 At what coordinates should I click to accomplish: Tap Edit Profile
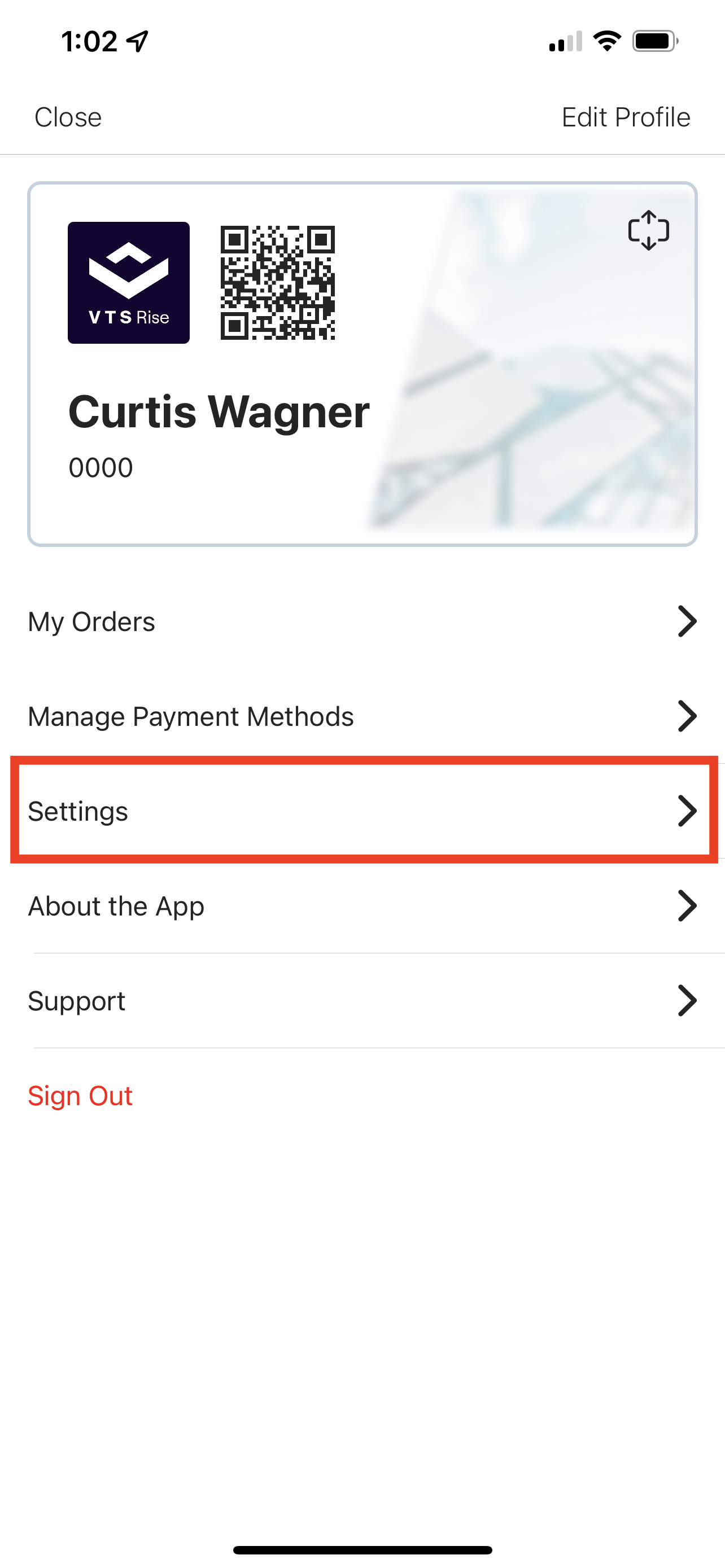[x=625, y=117]
